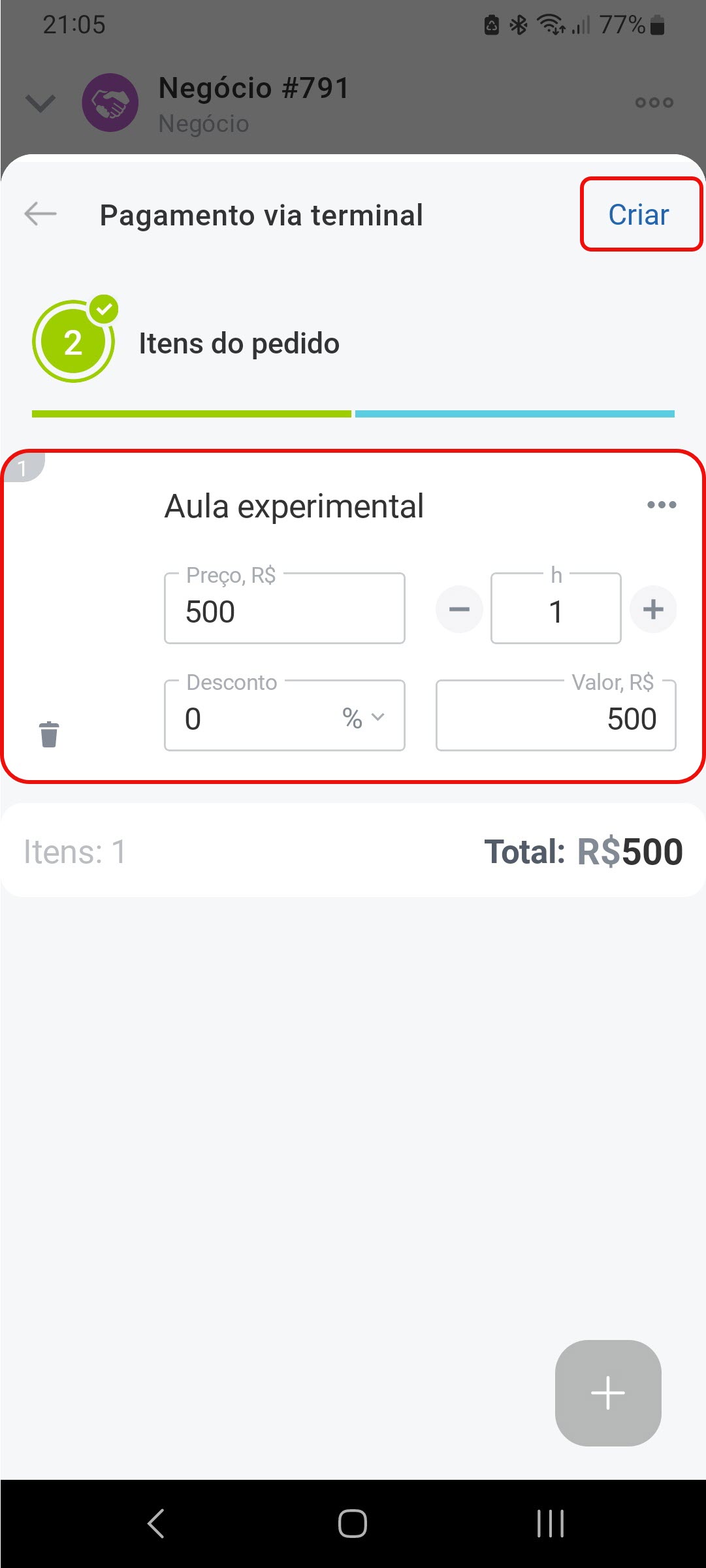The width and height of the screenshot is (706, 1568).
Task: Delete the Aula experimental item with trash icon
Action: point(49,734)
